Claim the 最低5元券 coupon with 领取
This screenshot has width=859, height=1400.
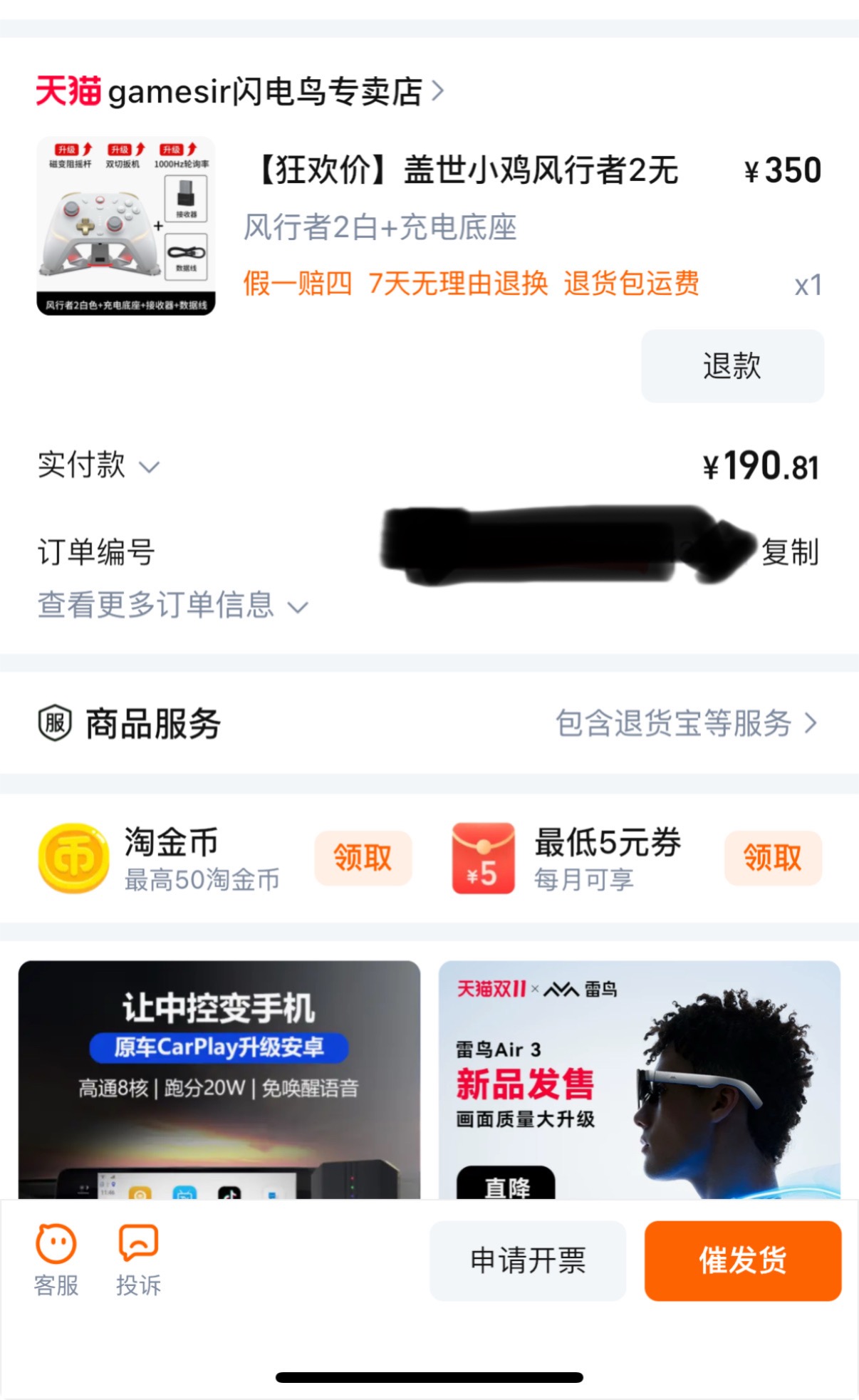tap(772, 858)
